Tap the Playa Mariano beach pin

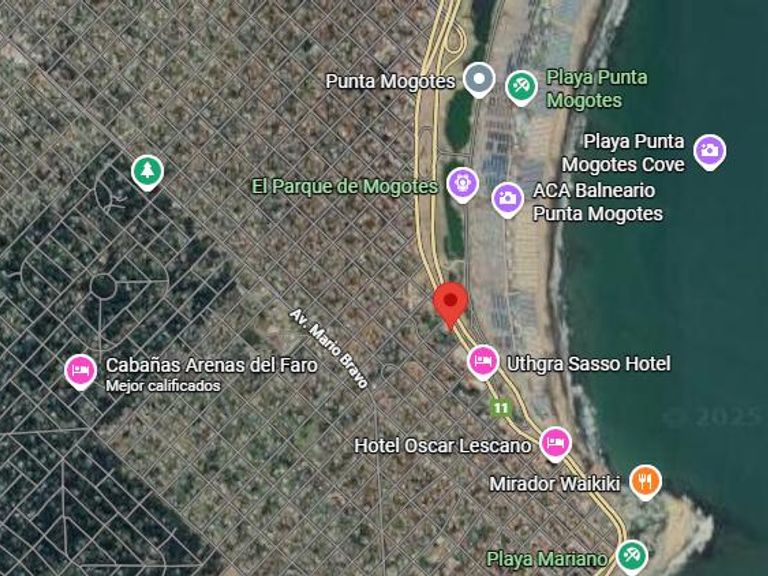(x=630, y=555)
